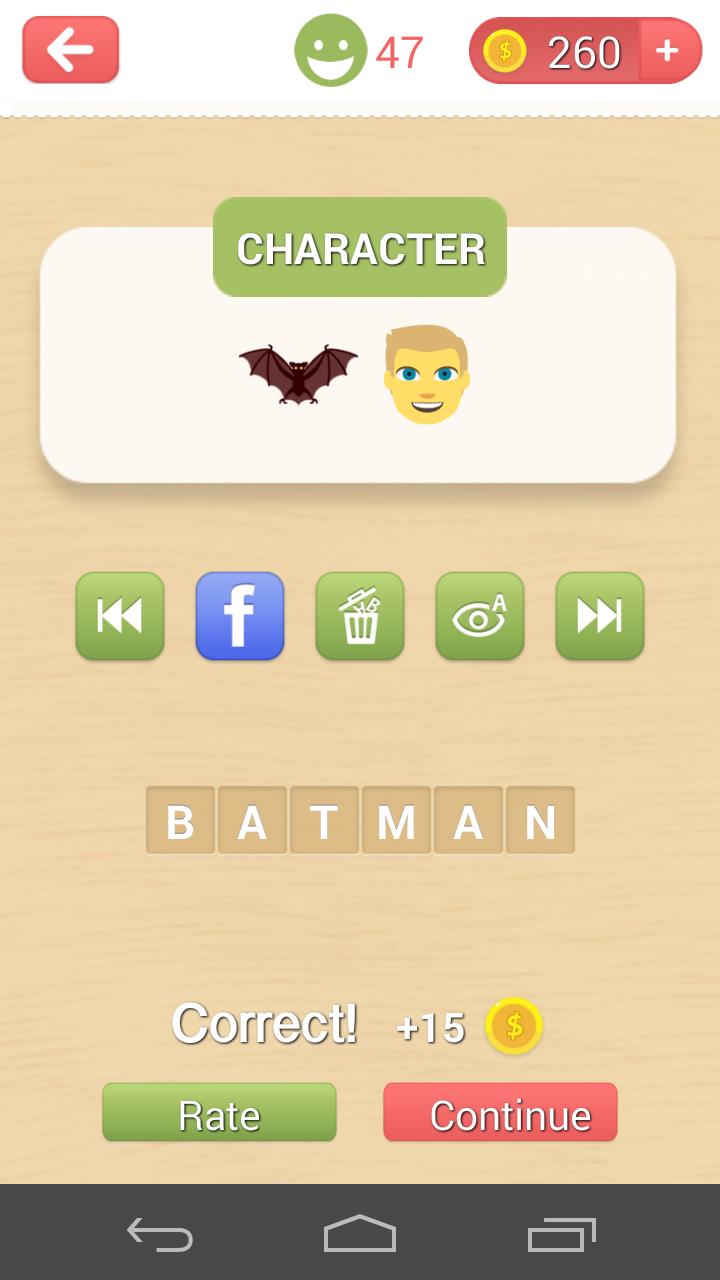Add more coins with plus button
720x1280 pixels.
coord(667,51)
